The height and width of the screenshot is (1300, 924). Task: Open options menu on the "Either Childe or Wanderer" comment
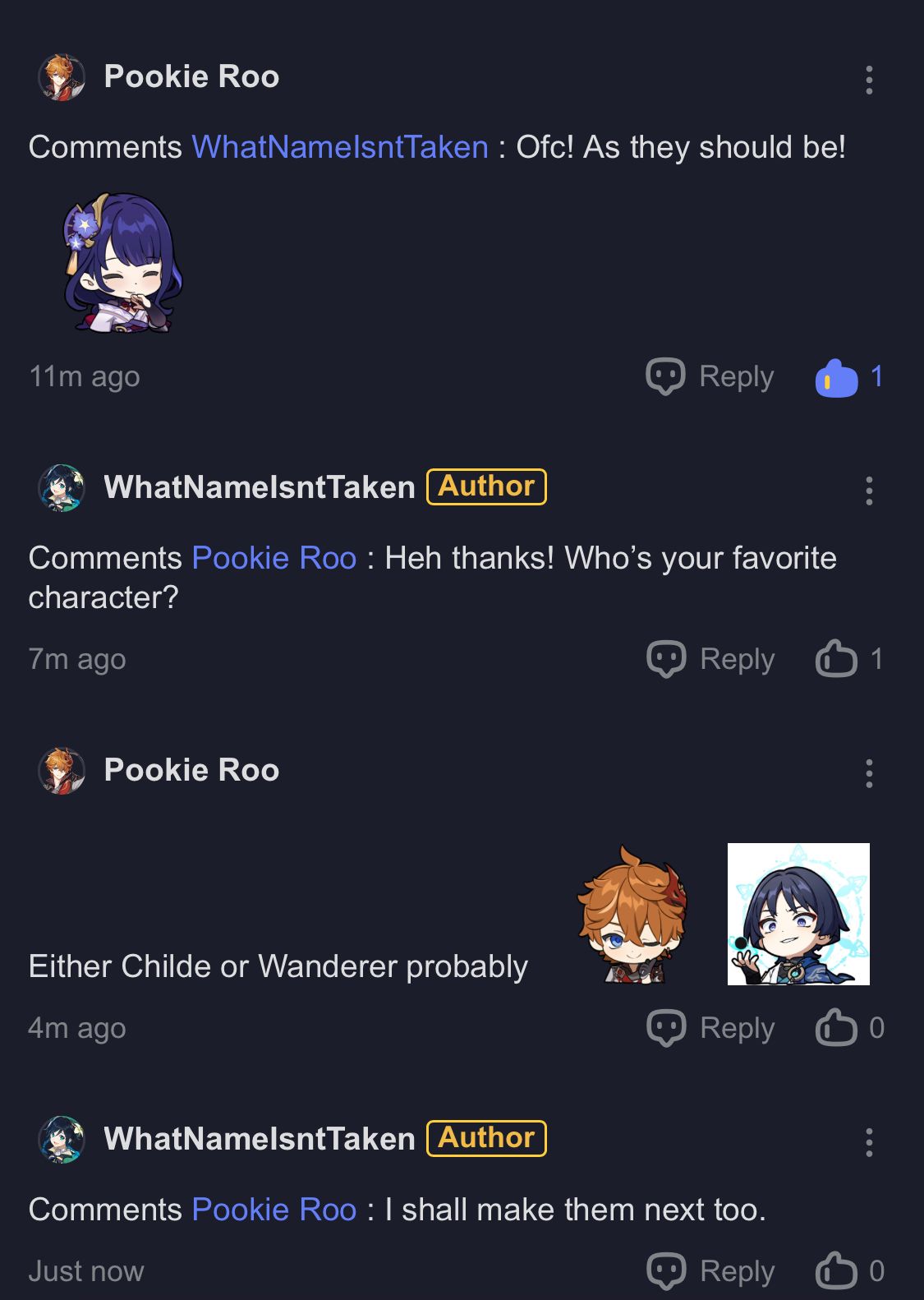[x=869, y=773]
